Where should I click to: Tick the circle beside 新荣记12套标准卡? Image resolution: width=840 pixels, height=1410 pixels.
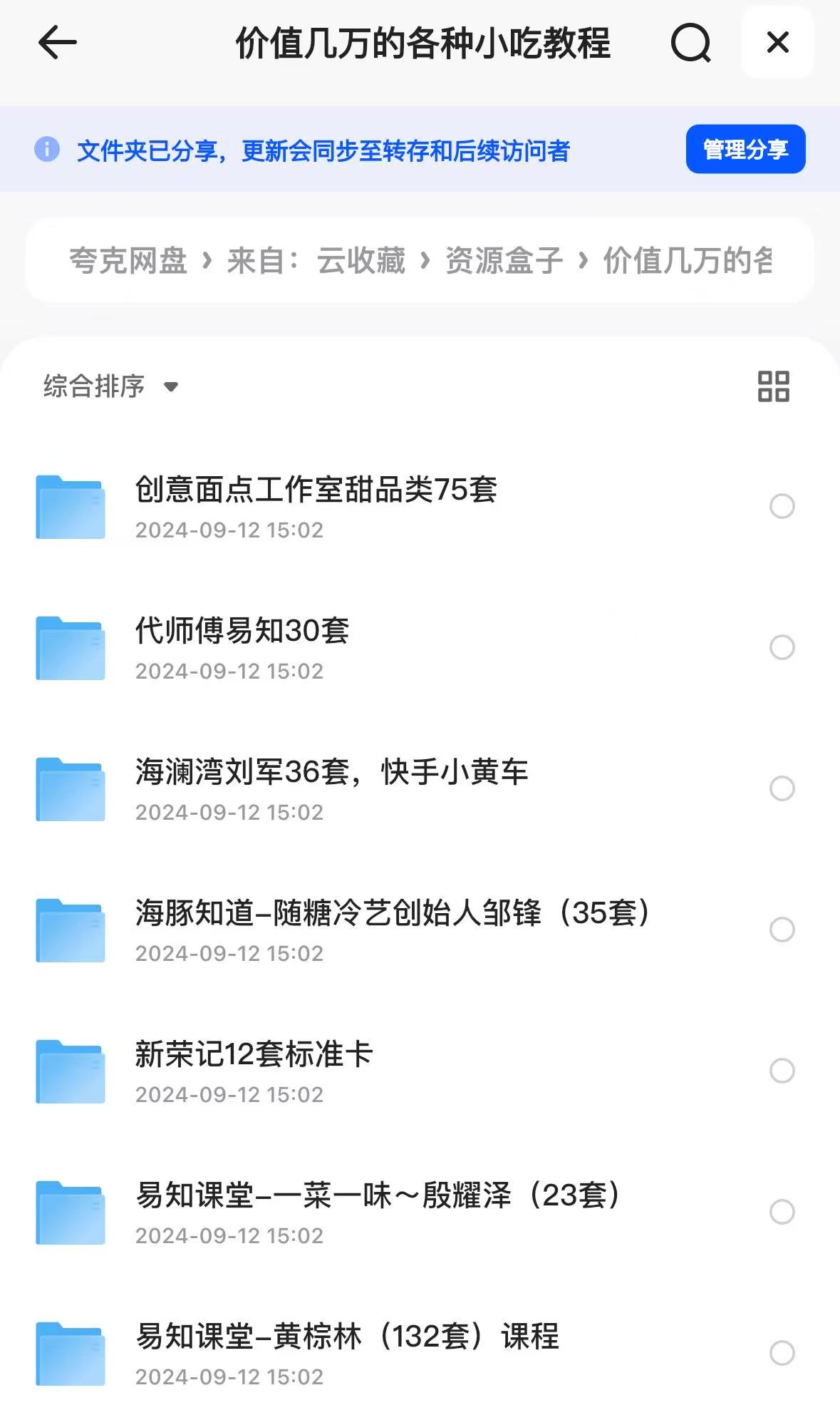click(782, 1071)
